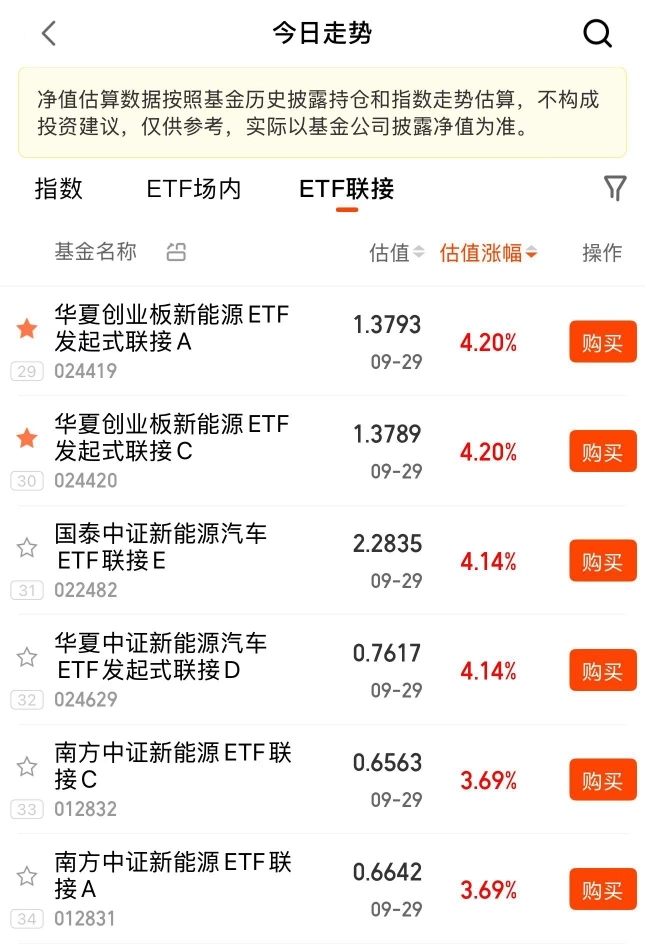This screenshot has height=949, width=645.
Task: Purchase 南方中证新能源ETF联接A
Action: click(x=602, y=889)
